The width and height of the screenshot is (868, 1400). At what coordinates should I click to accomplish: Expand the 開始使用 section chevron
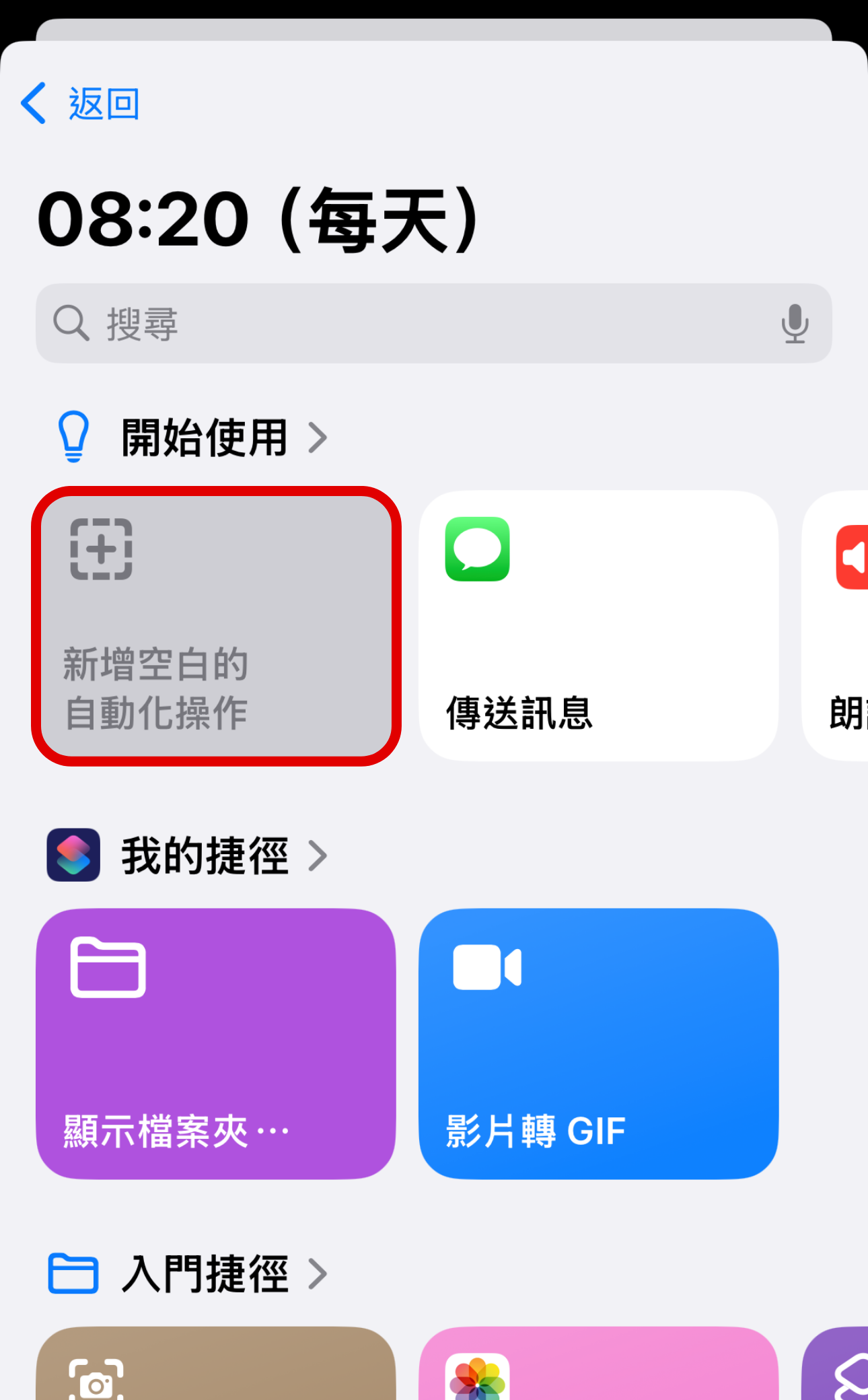click(319, 438)
